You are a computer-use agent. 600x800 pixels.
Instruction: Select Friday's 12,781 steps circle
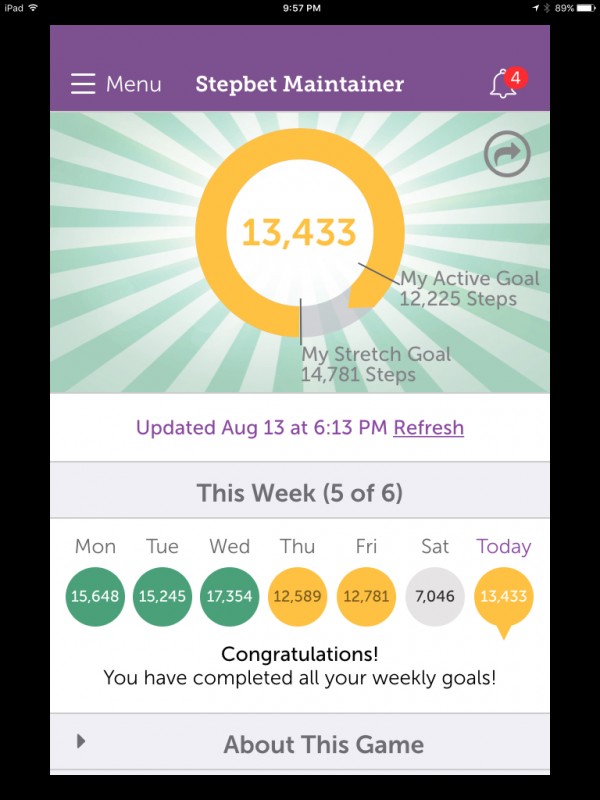366,596
